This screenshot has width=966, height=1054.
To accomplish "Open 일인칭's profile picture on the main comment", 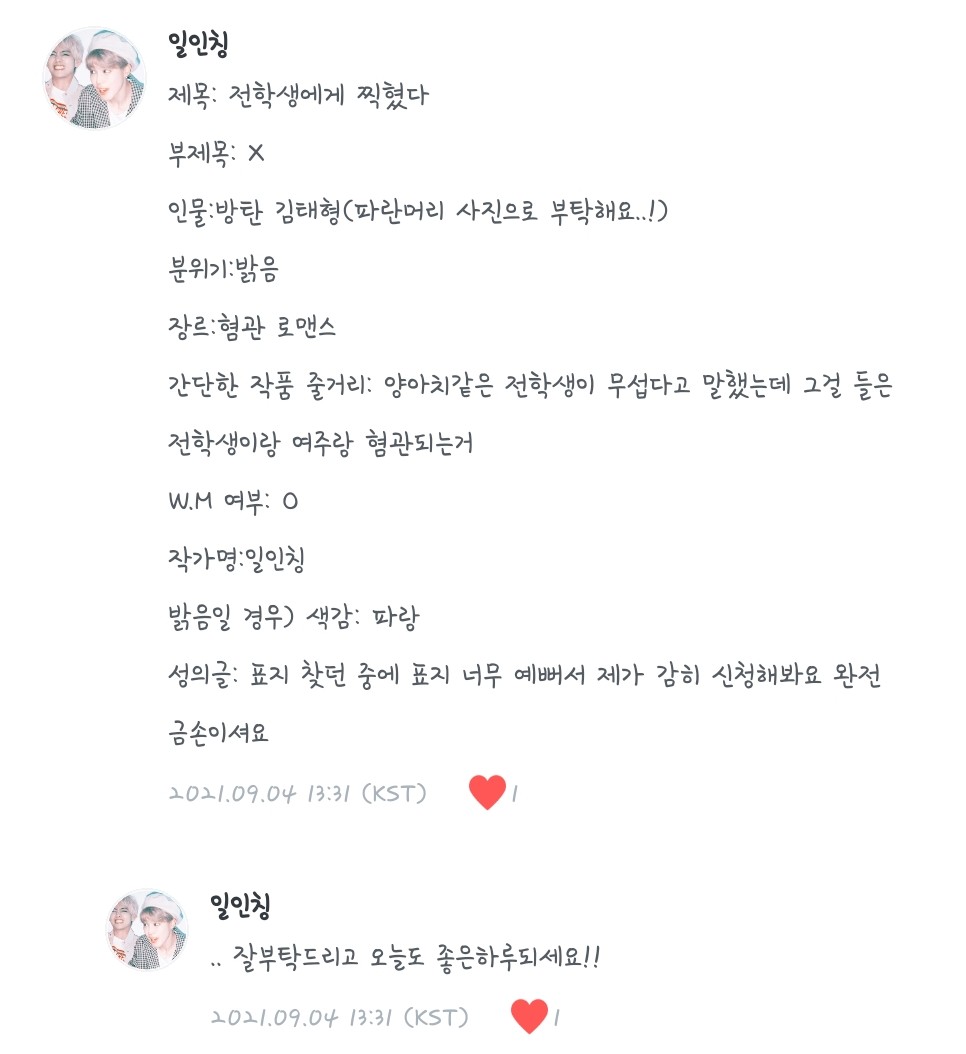I will point(96,78).
